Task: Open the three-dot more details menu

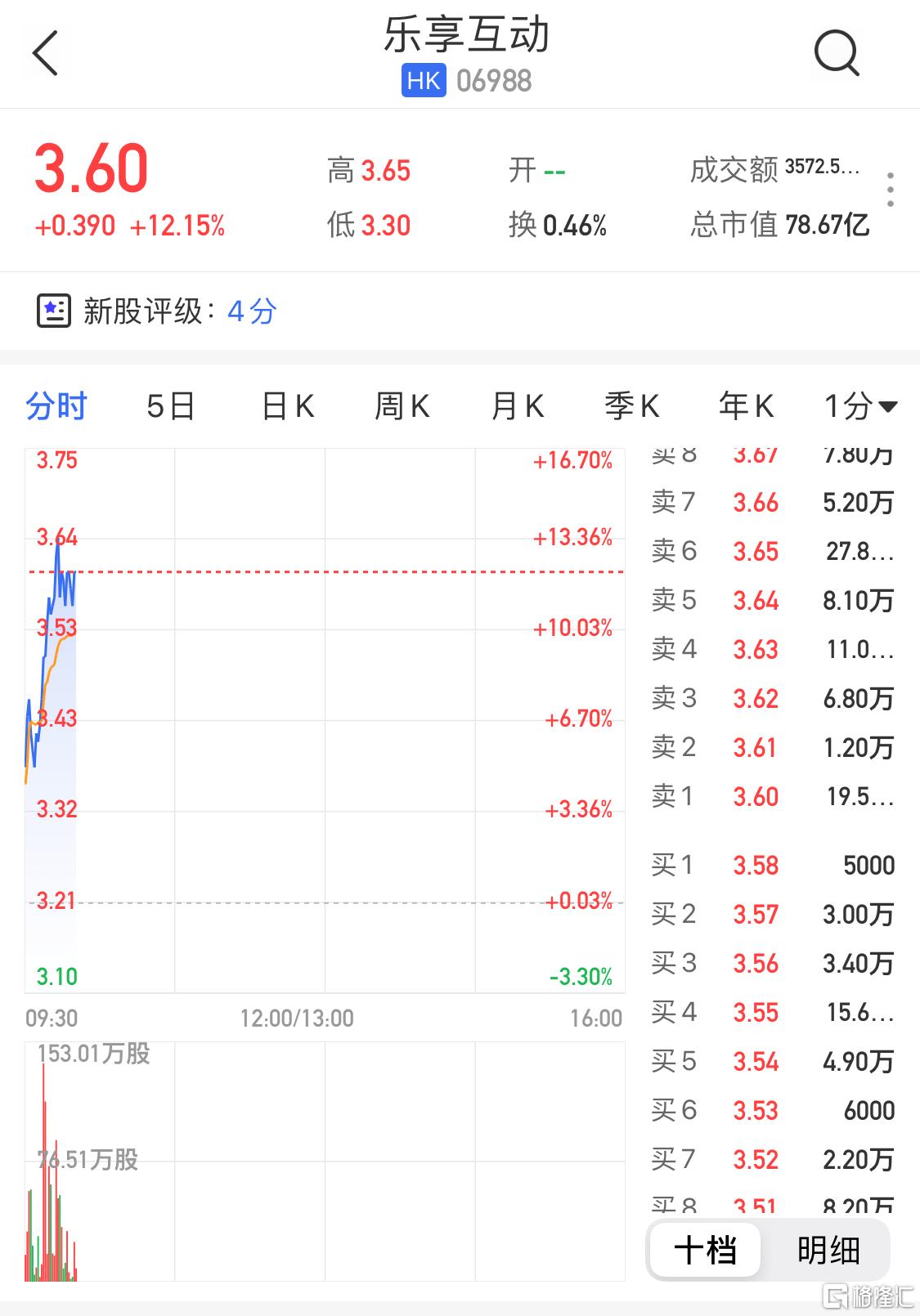Action: [x=891, y=190]
